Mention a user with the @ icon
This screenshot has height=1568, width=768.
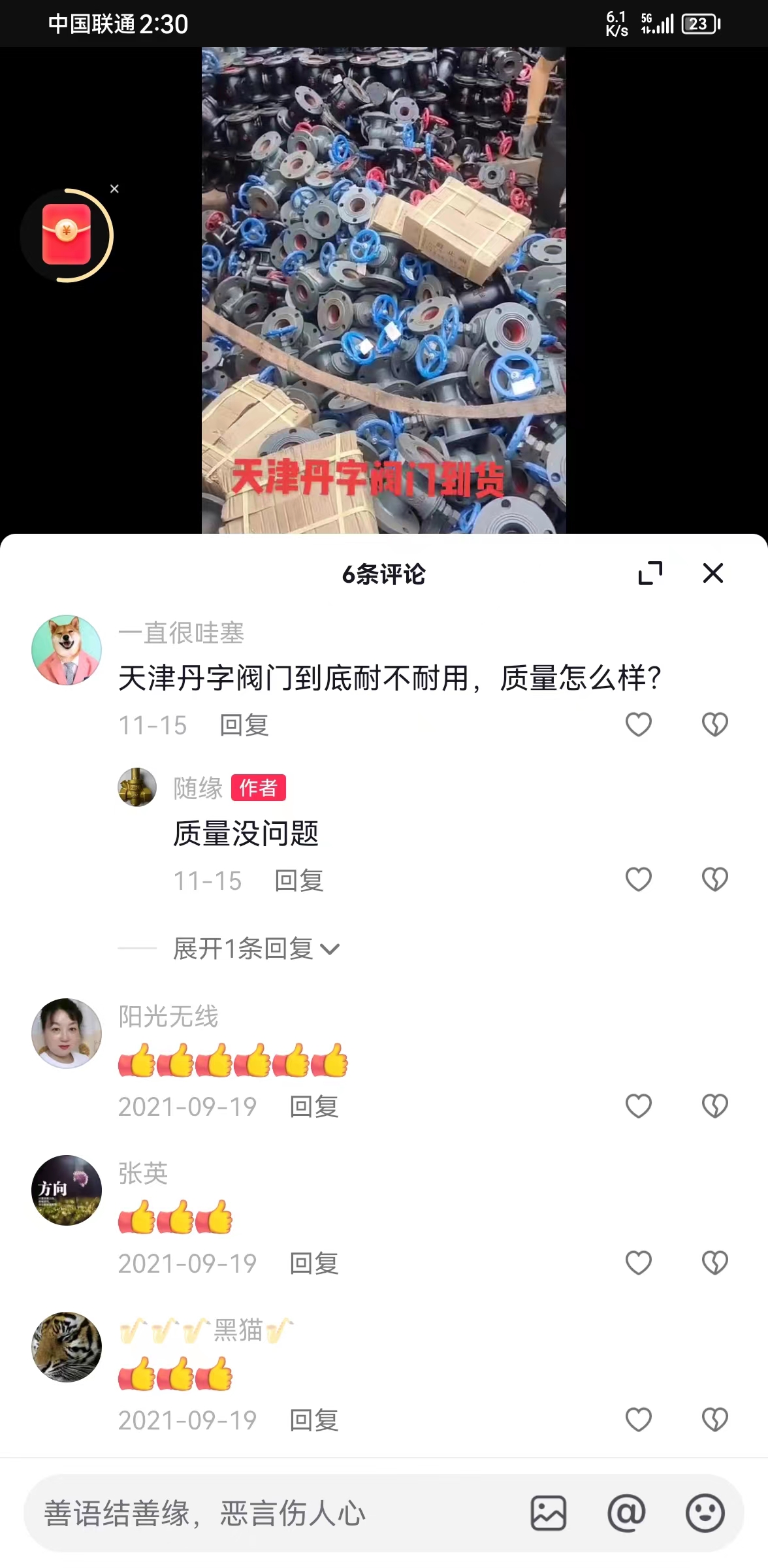[x=626, y=1513]
